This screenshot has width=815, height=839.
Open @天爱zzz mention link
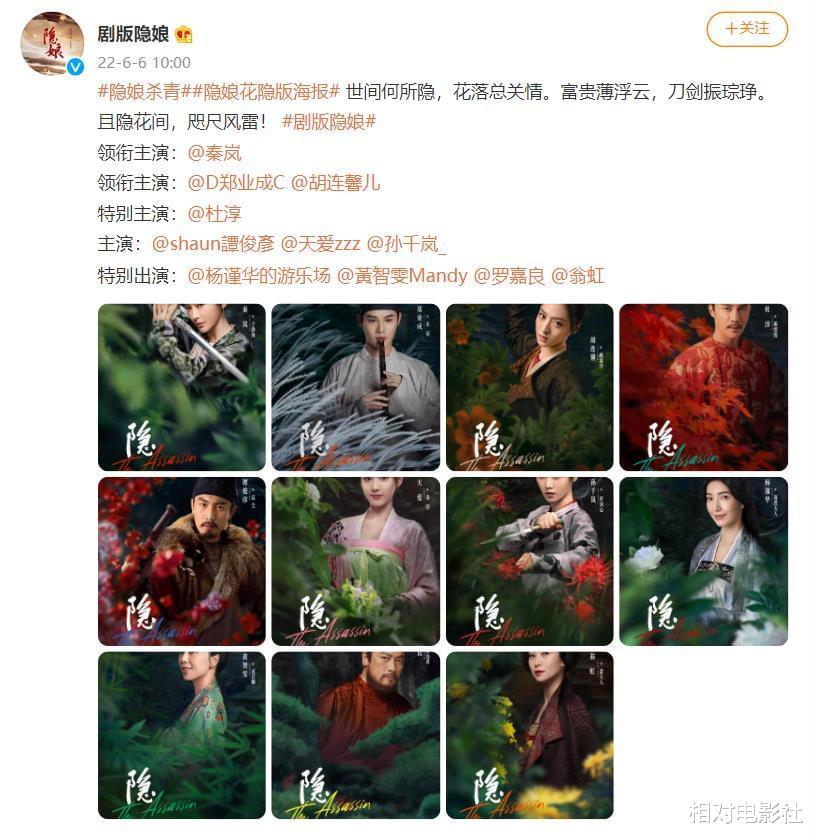tap(320, 244)
